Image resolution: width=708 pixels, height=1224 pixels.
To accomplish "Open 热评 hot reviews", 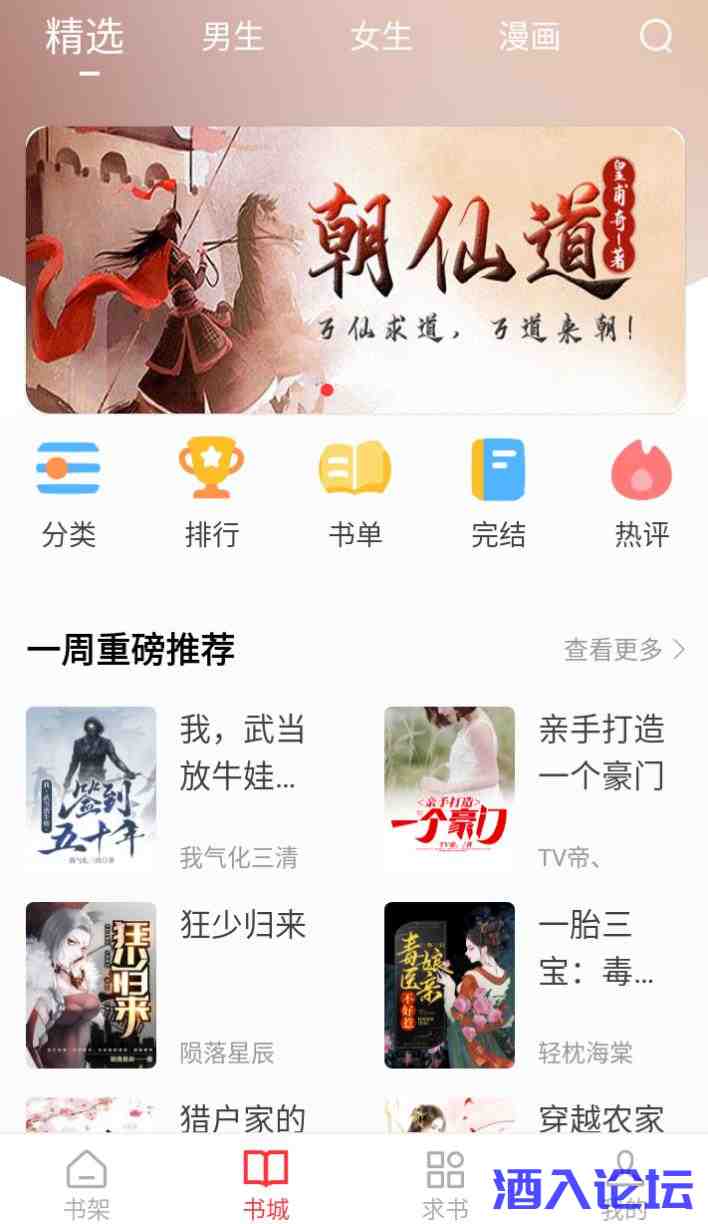I will tap(641, 492).
